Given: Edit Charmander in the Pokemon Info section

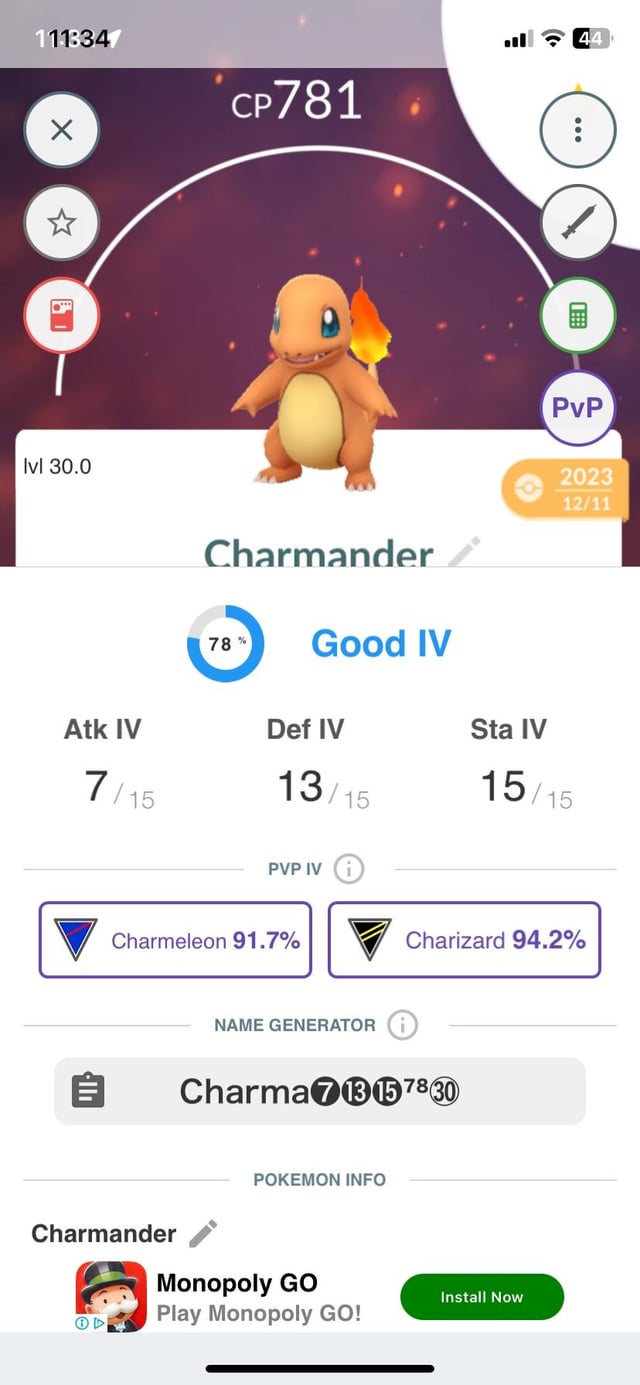Looking at the screenshot, I should pos(203,1233).
